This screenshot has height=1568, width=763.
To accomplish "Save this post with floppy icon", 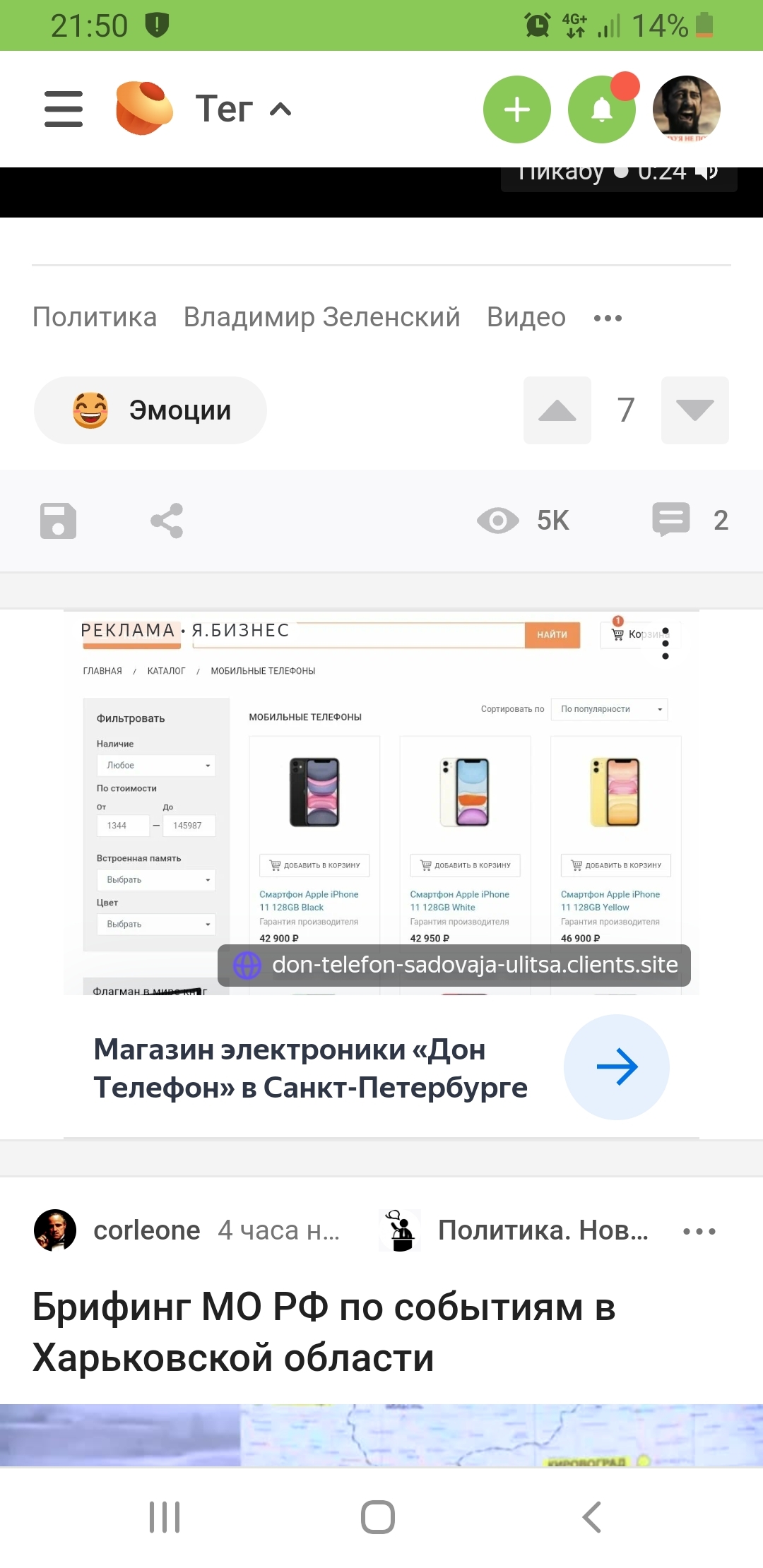I will click(x=58, y=521).
